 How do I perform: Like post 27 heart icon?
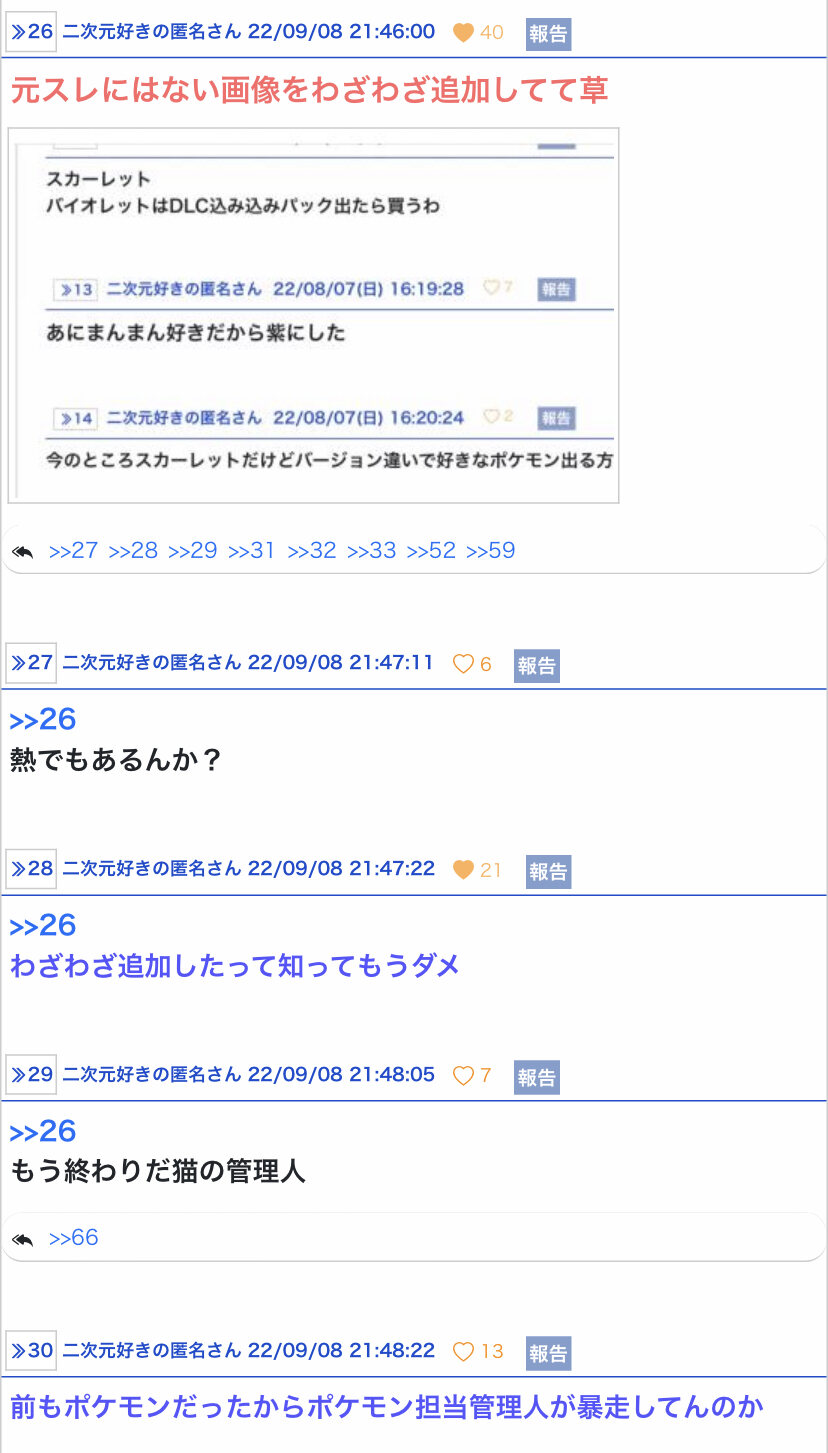[x=463, y=664]
